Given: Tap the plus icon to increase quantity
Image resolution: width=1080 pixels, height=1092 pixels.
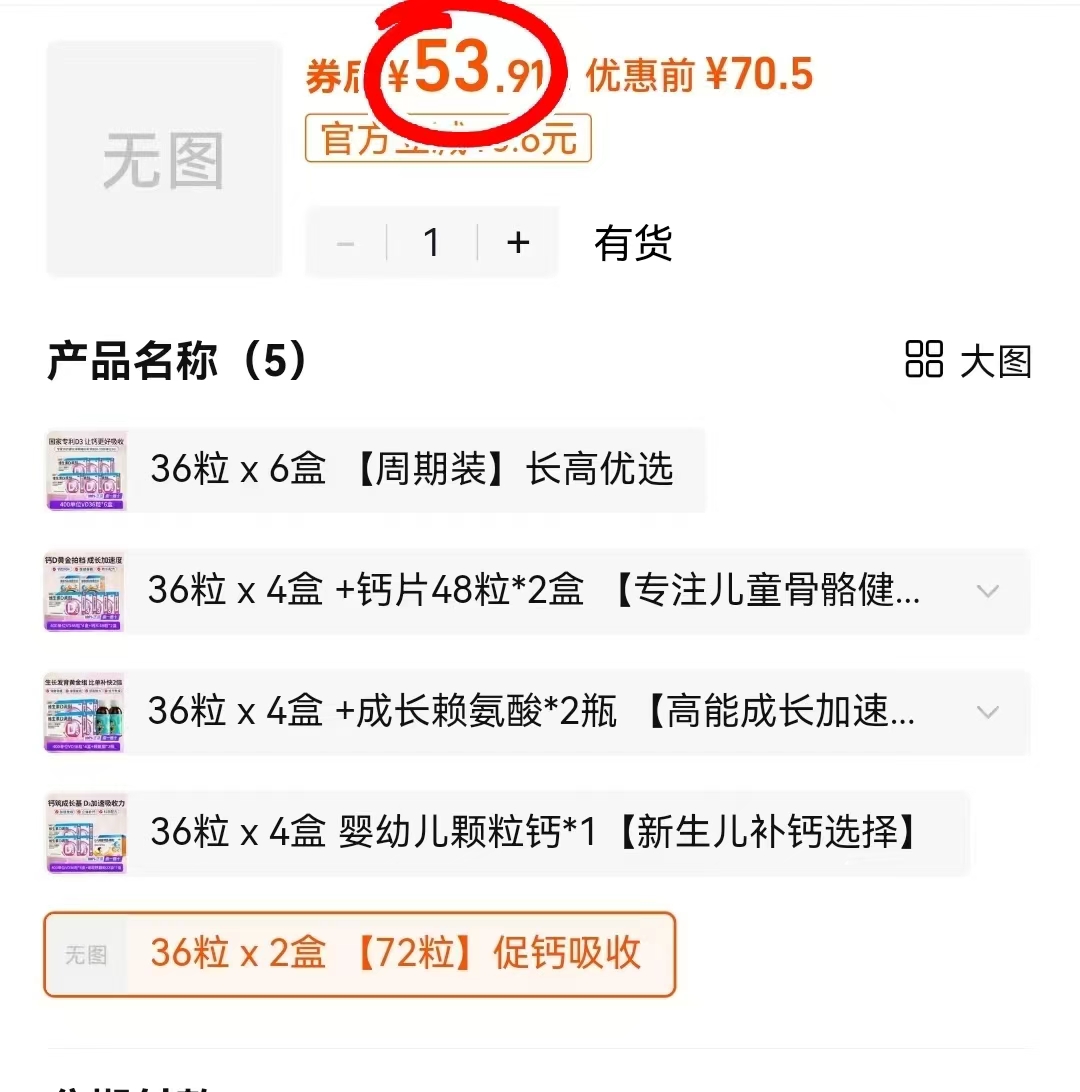Looking at the screenshot, I should point(517,242).
